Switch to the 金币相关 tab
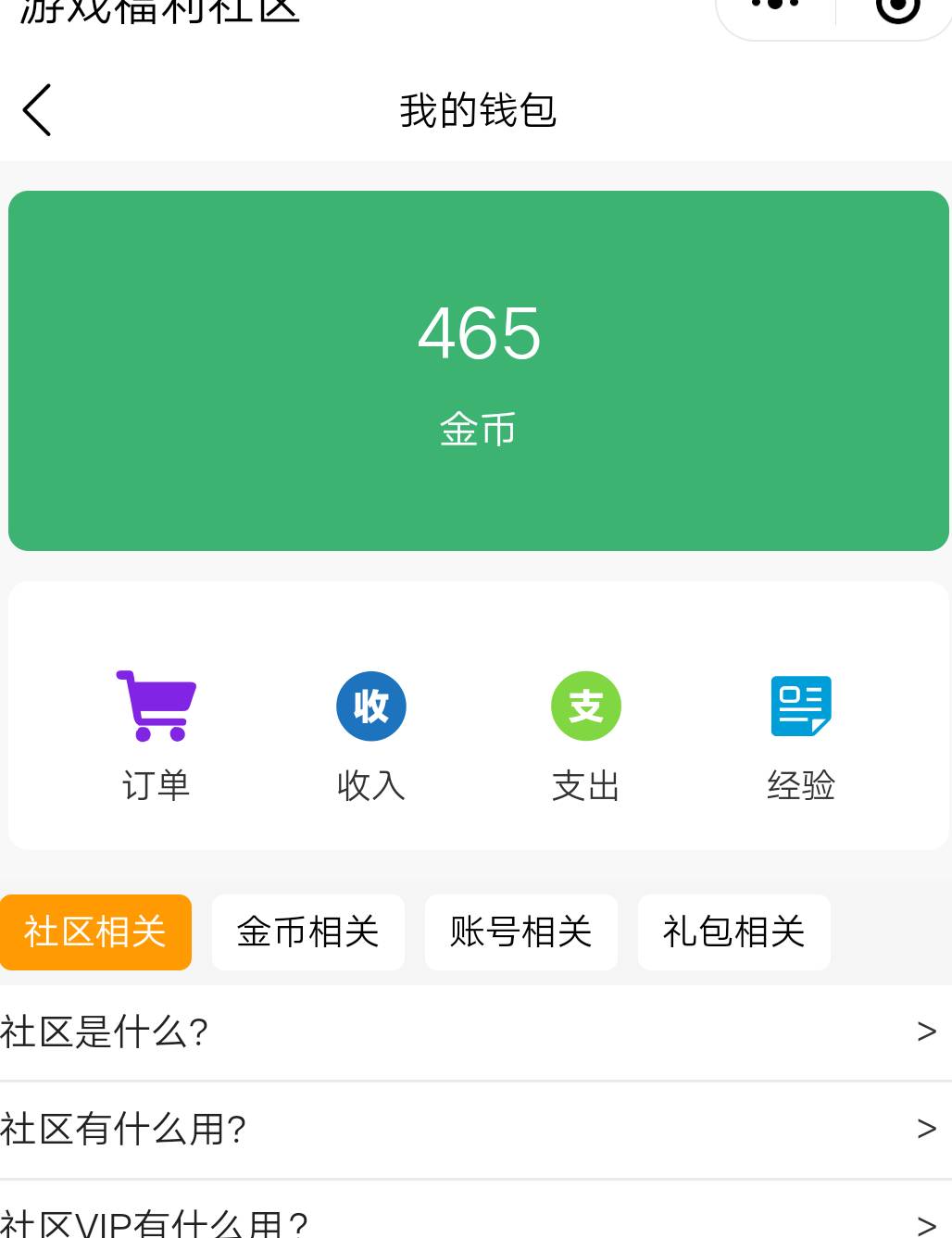The width and height of the screenshot is (952, 1238). 307,932
